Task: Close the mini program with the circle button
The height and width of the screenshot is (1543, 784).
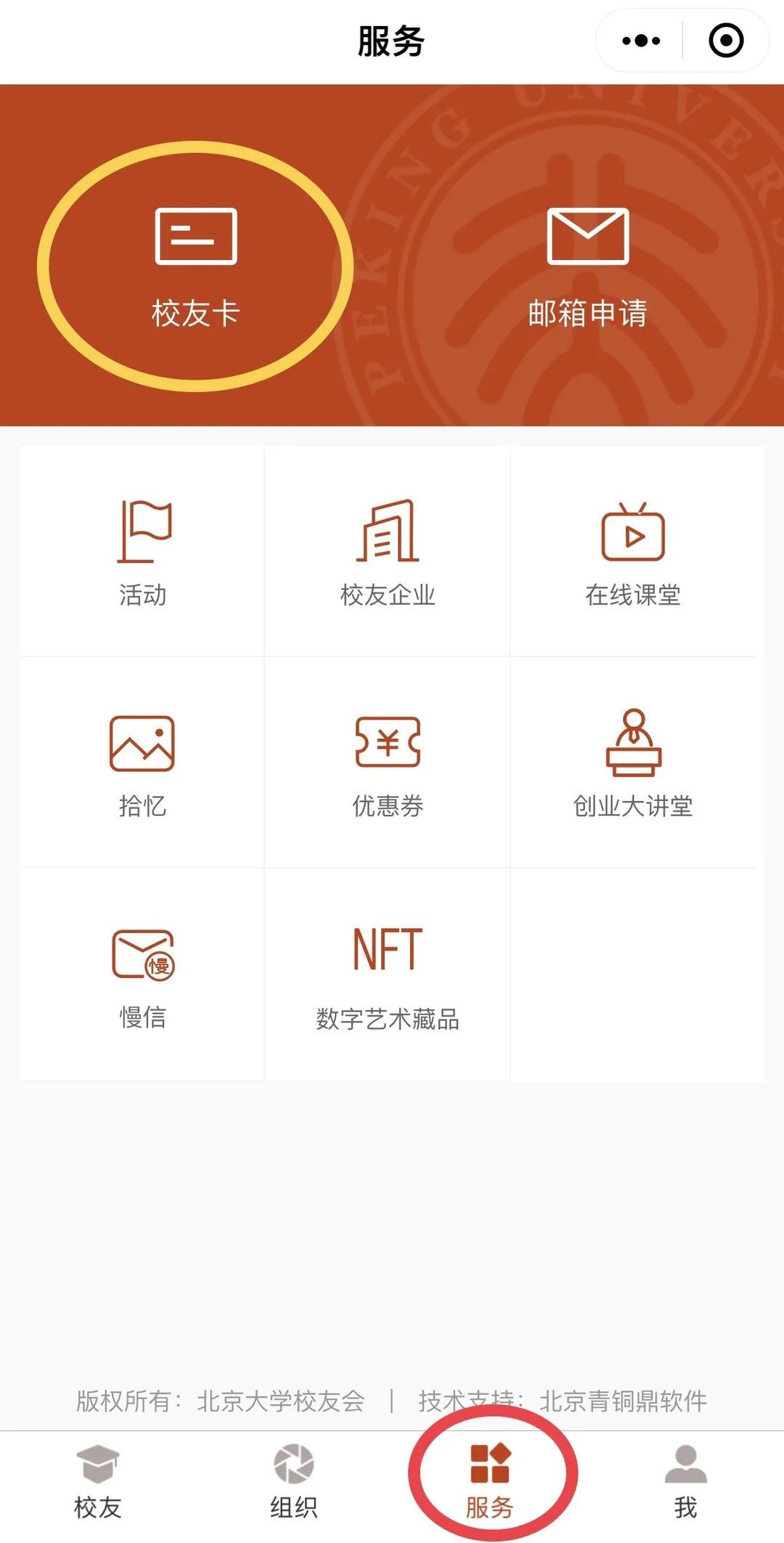Action: click(x=725, y=41)
